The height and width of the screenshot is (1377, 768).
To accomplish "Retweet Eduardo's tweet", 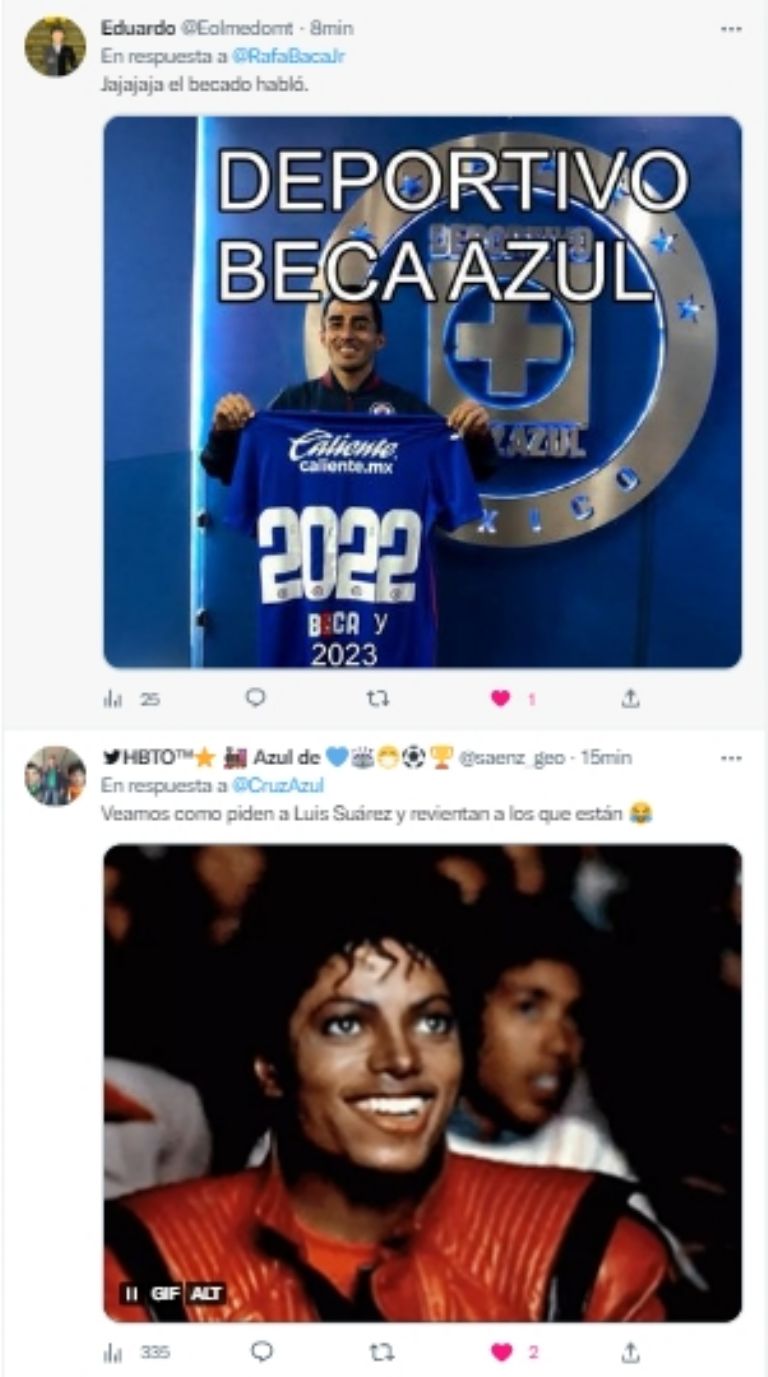I will click(x=378, y=698).
